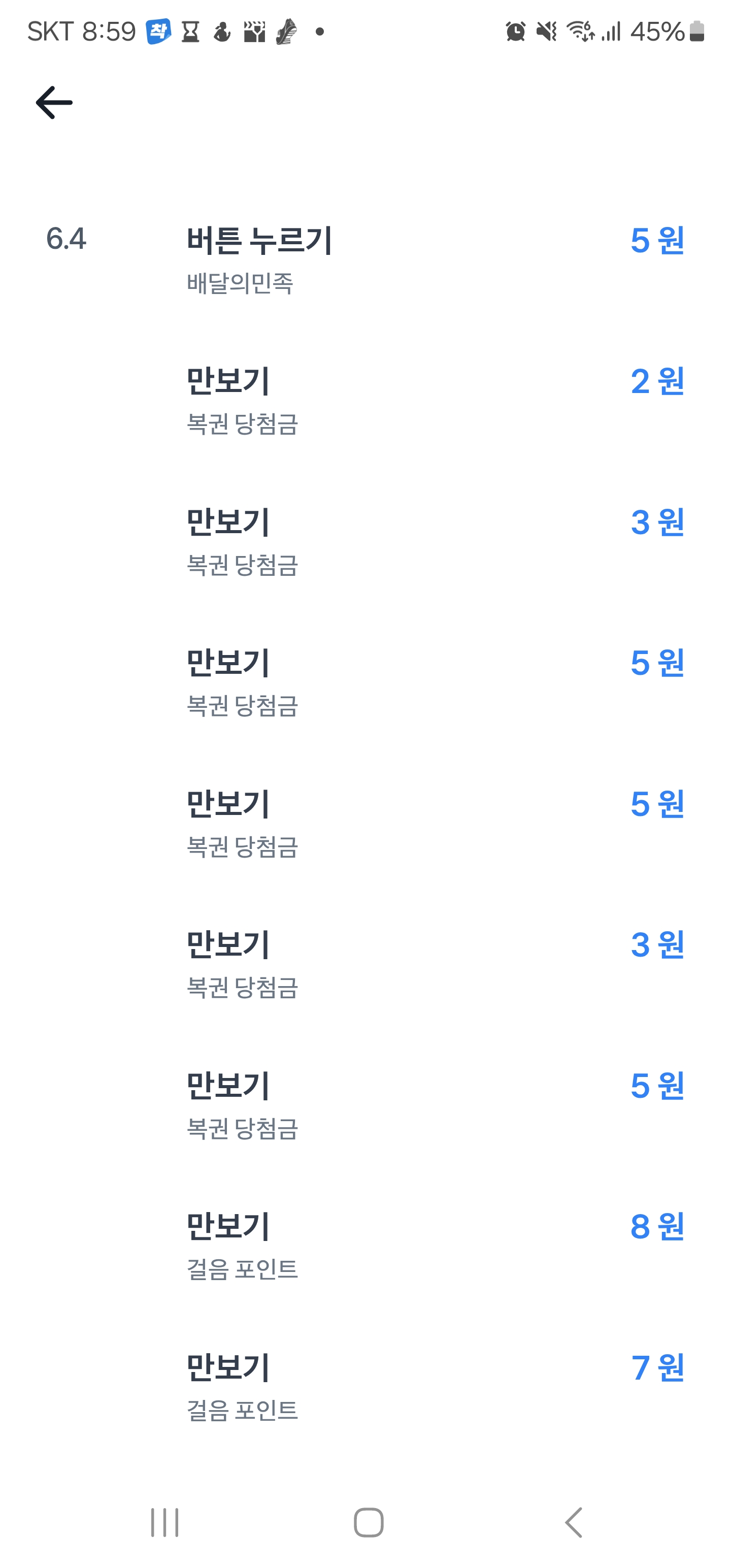Screen dimensions: 731x1568
Task: Open the 만보기 2 원 복권 당첨금 entry
Action: click(x=365, y=401)
